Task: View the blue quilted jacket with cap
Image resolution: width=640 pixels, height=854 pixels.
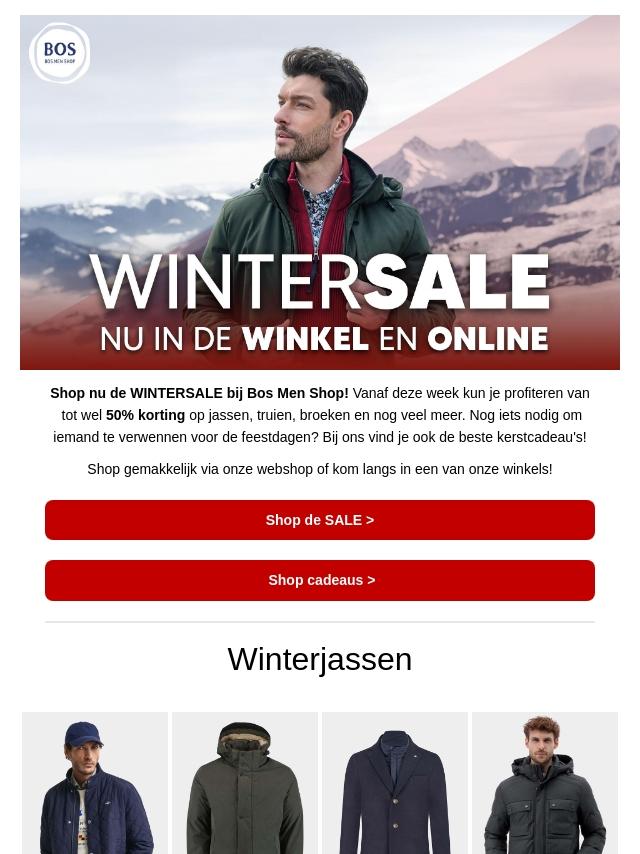Action: coord(95,785)
